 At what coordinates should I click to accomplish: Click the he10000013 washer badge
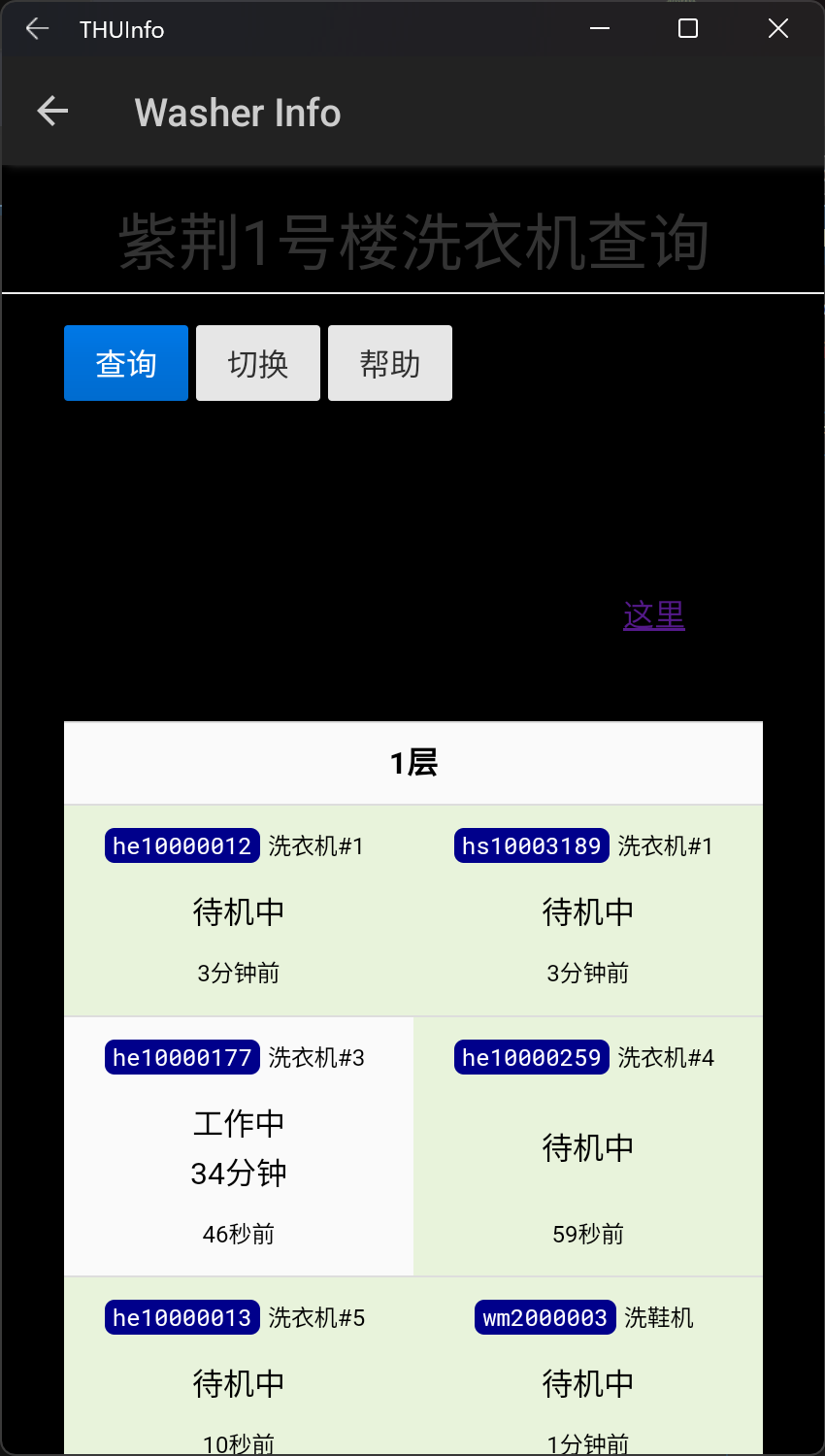181,1317
